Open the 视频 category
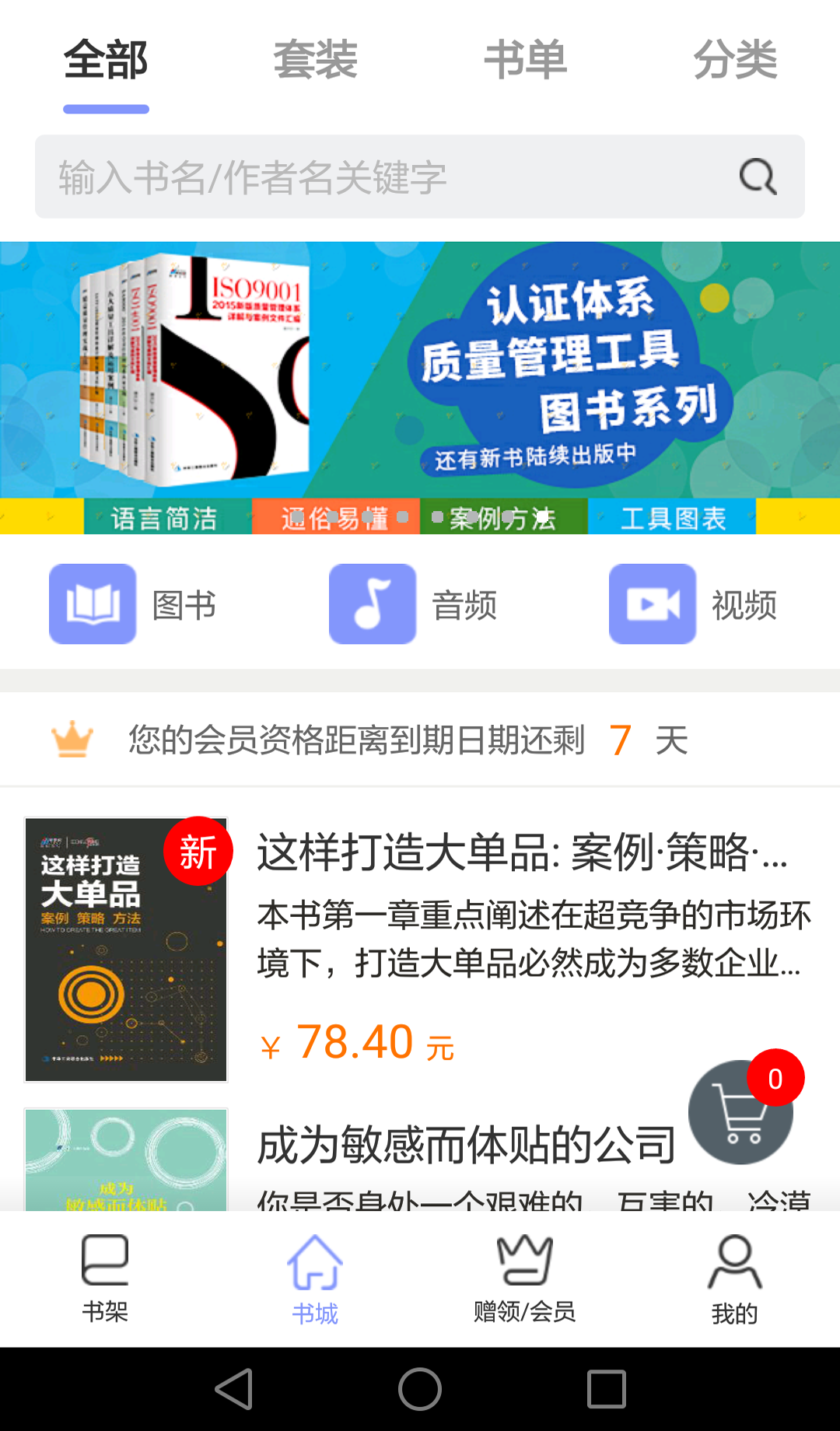The image size is (840, 1431). [692, 604]
